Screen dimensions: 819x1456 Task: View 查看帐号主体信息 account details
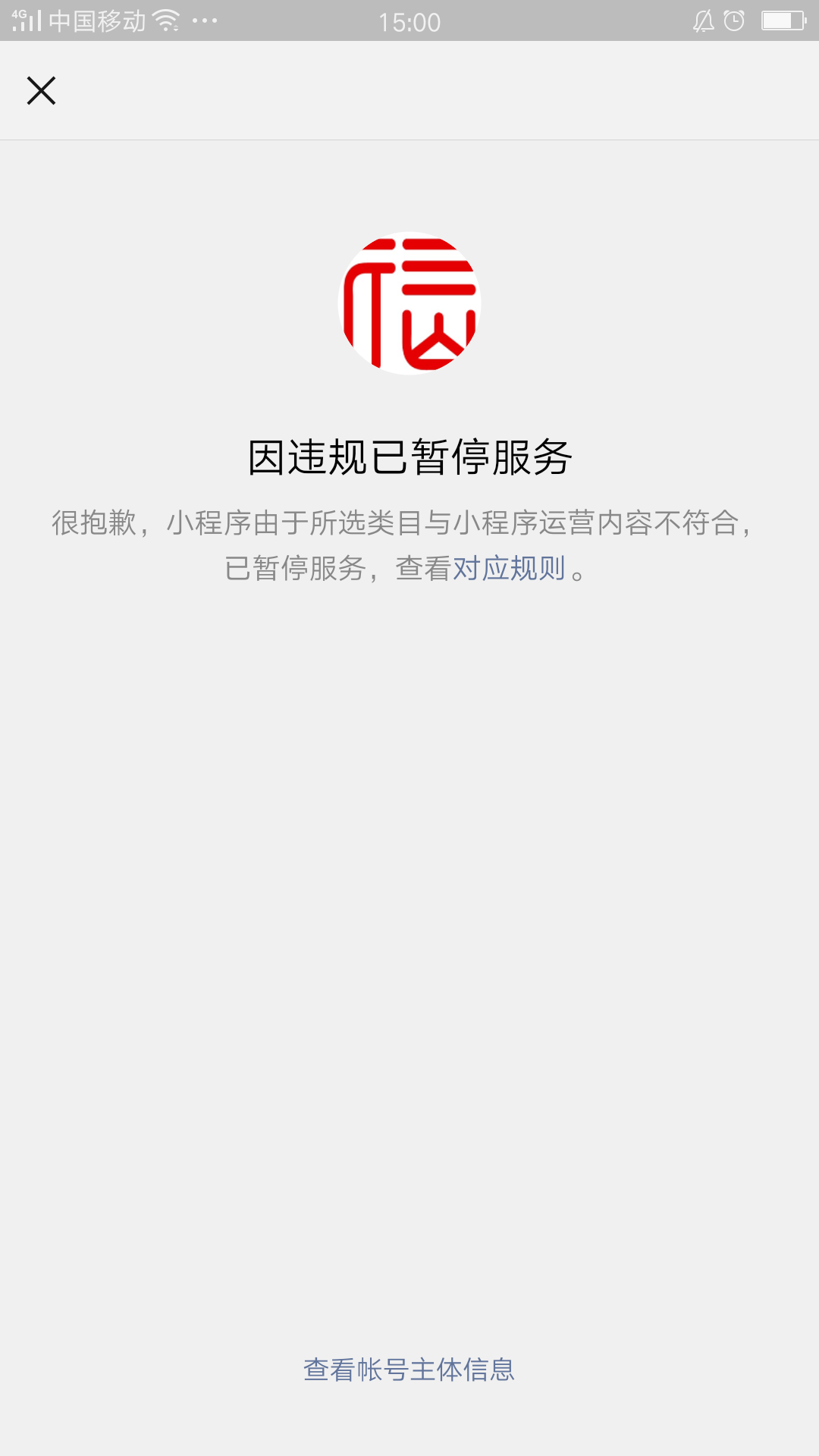pyautogui.click(x=409, y=1370)
